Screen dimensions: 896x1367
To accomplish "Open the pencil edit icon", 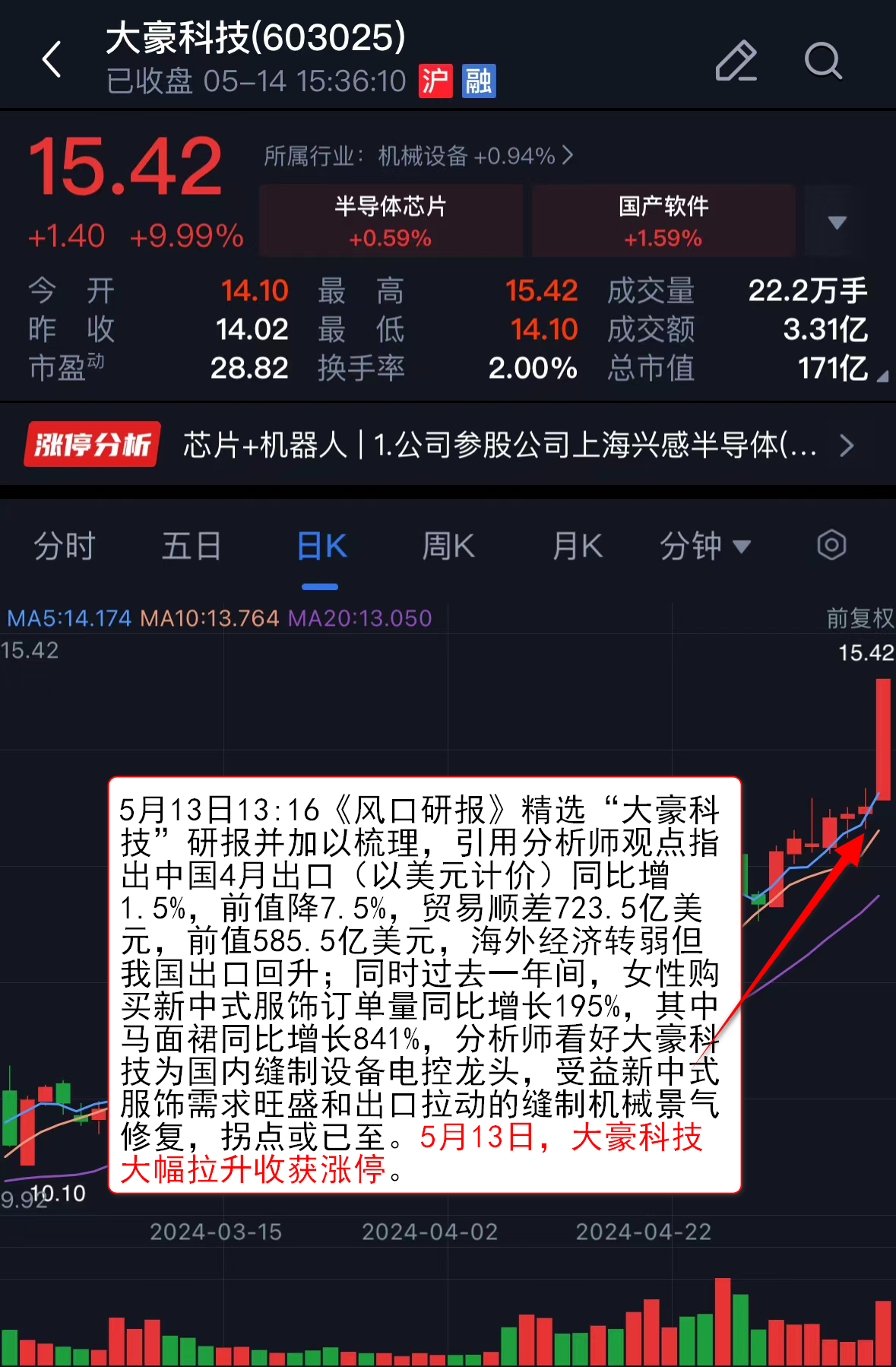I will (736, 61).
